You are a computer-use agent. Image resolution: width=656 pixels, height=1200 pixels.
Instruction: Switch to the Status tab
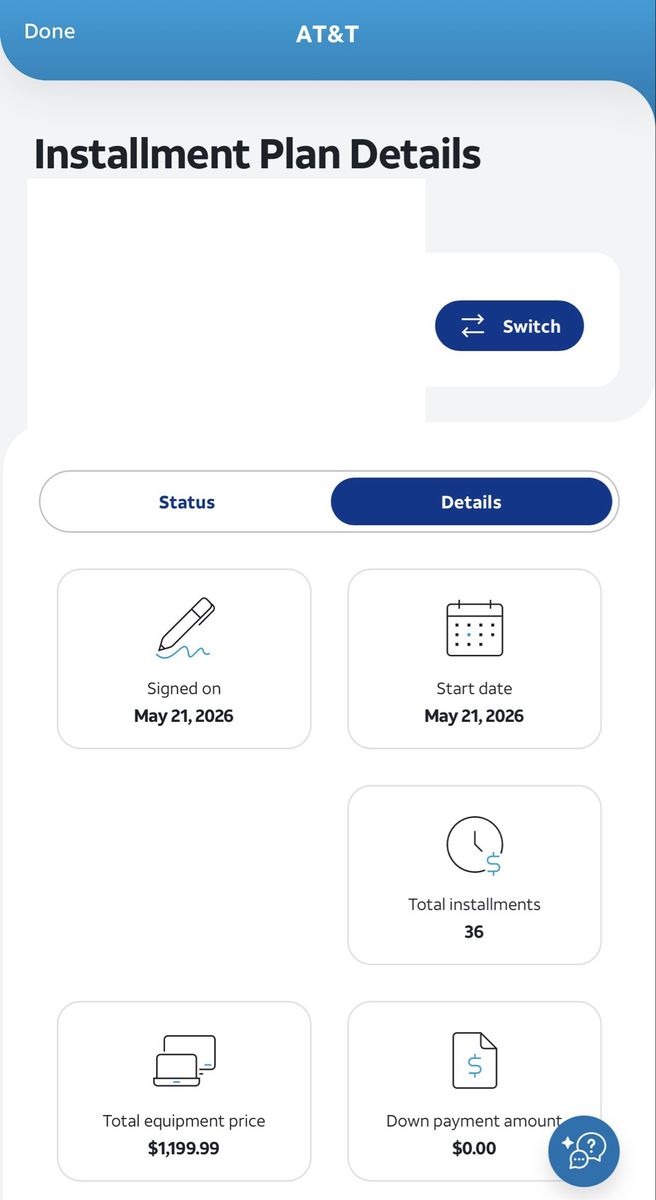coord(187,502)
